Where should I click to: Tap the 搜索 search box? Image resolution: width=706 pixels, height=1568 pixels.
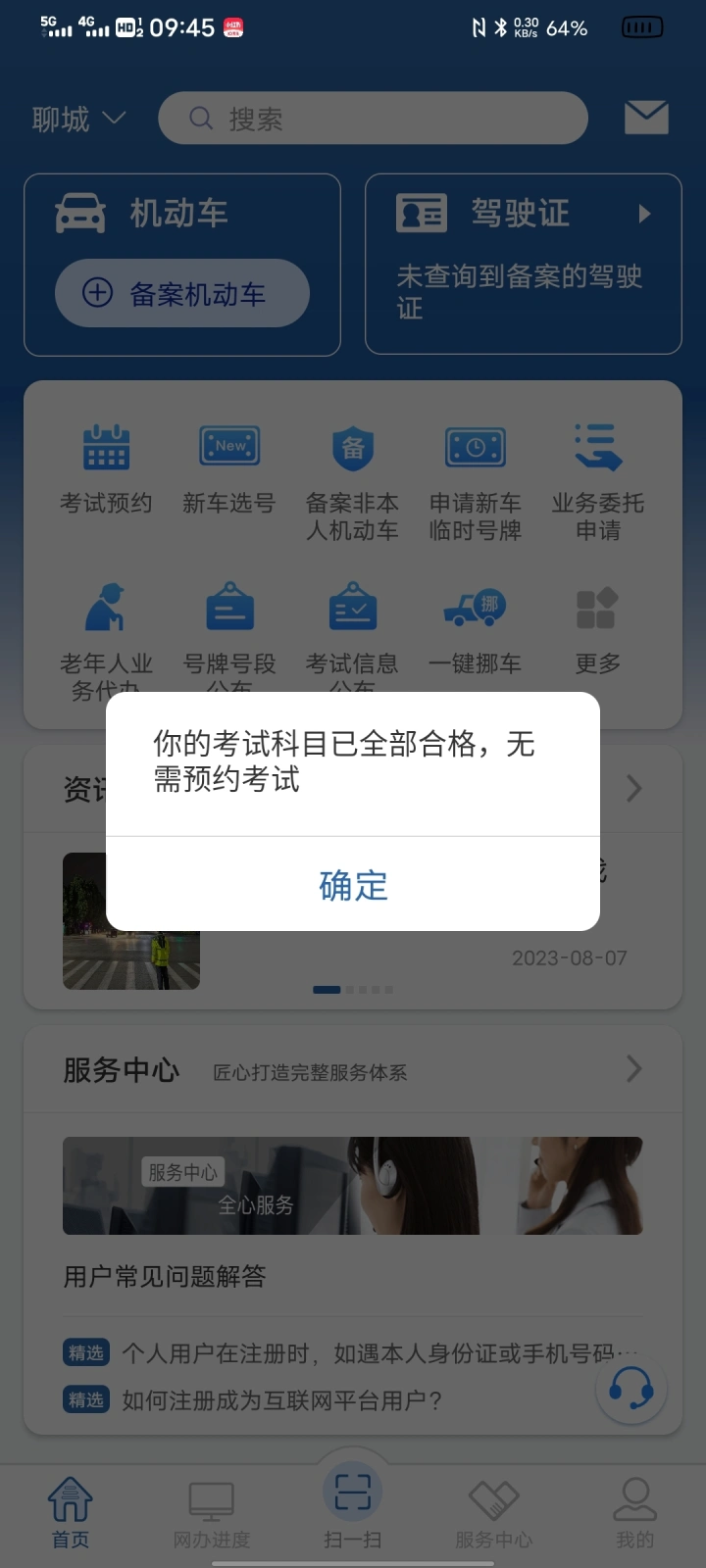(373, 119)
